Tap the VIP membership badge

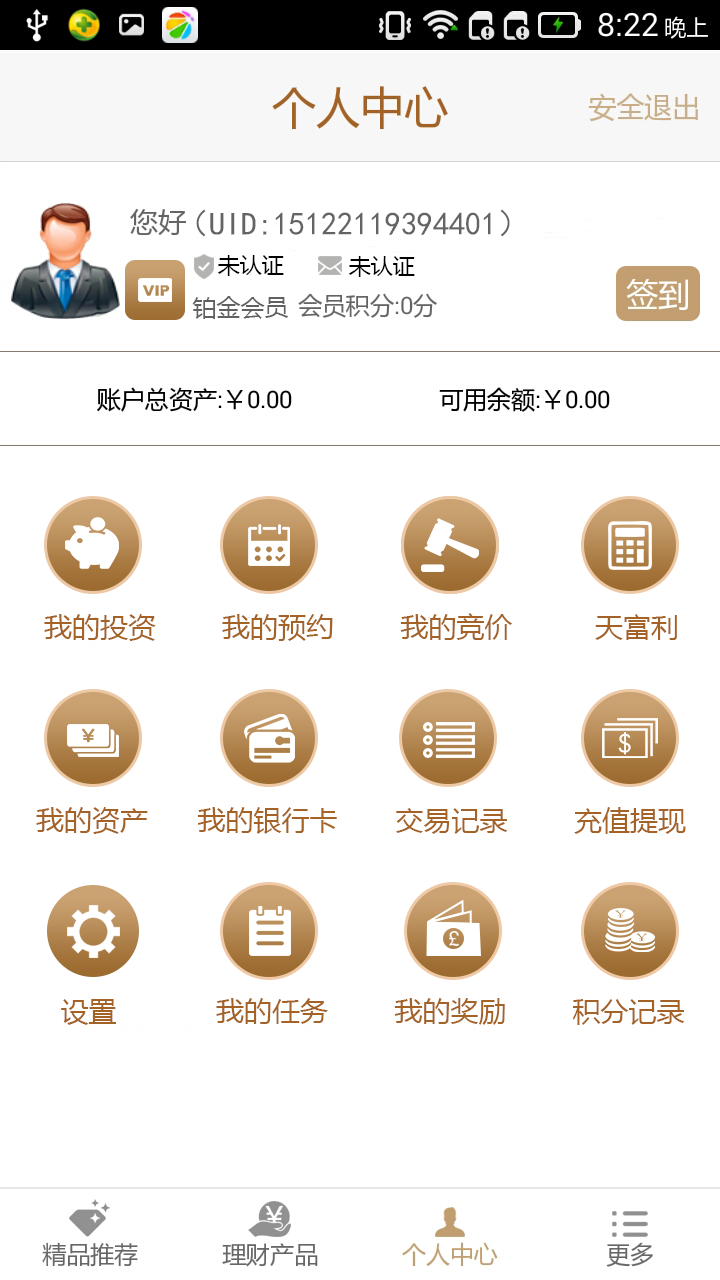155,290
